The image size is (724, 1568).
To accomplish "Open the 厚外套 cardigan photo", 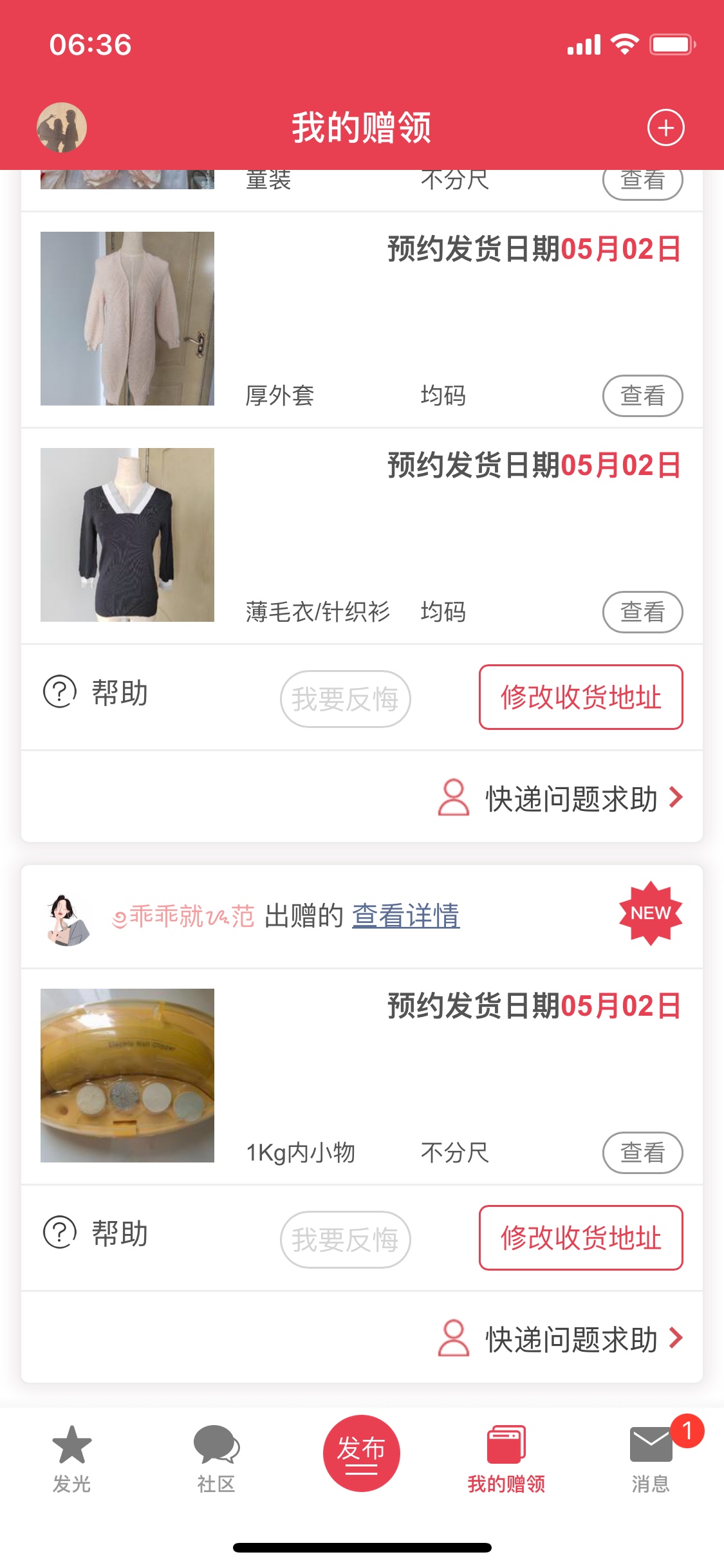I will coord(127,319).
